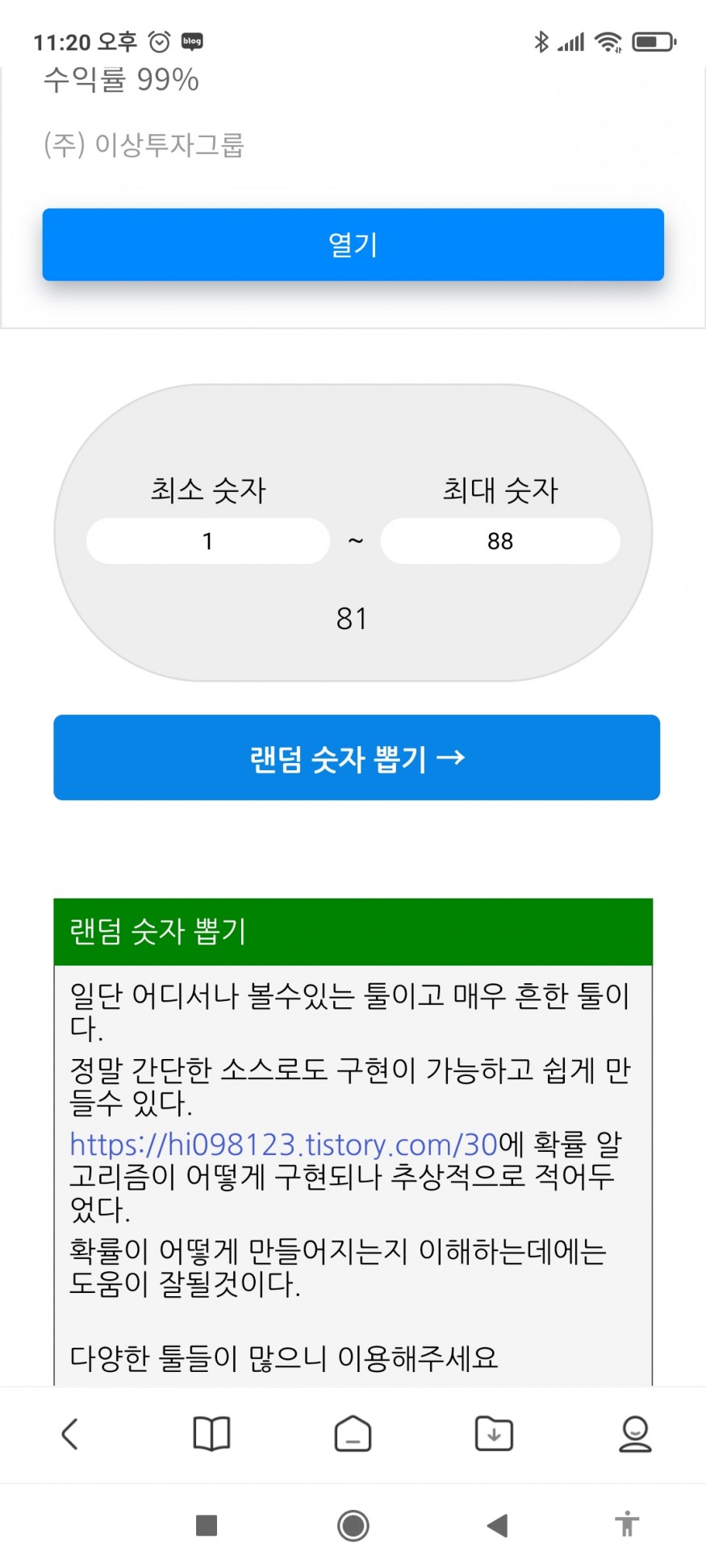Open recent apps with the square button
The width and height of the screenshot is (706, 1568).
(x=207, y=1525)
